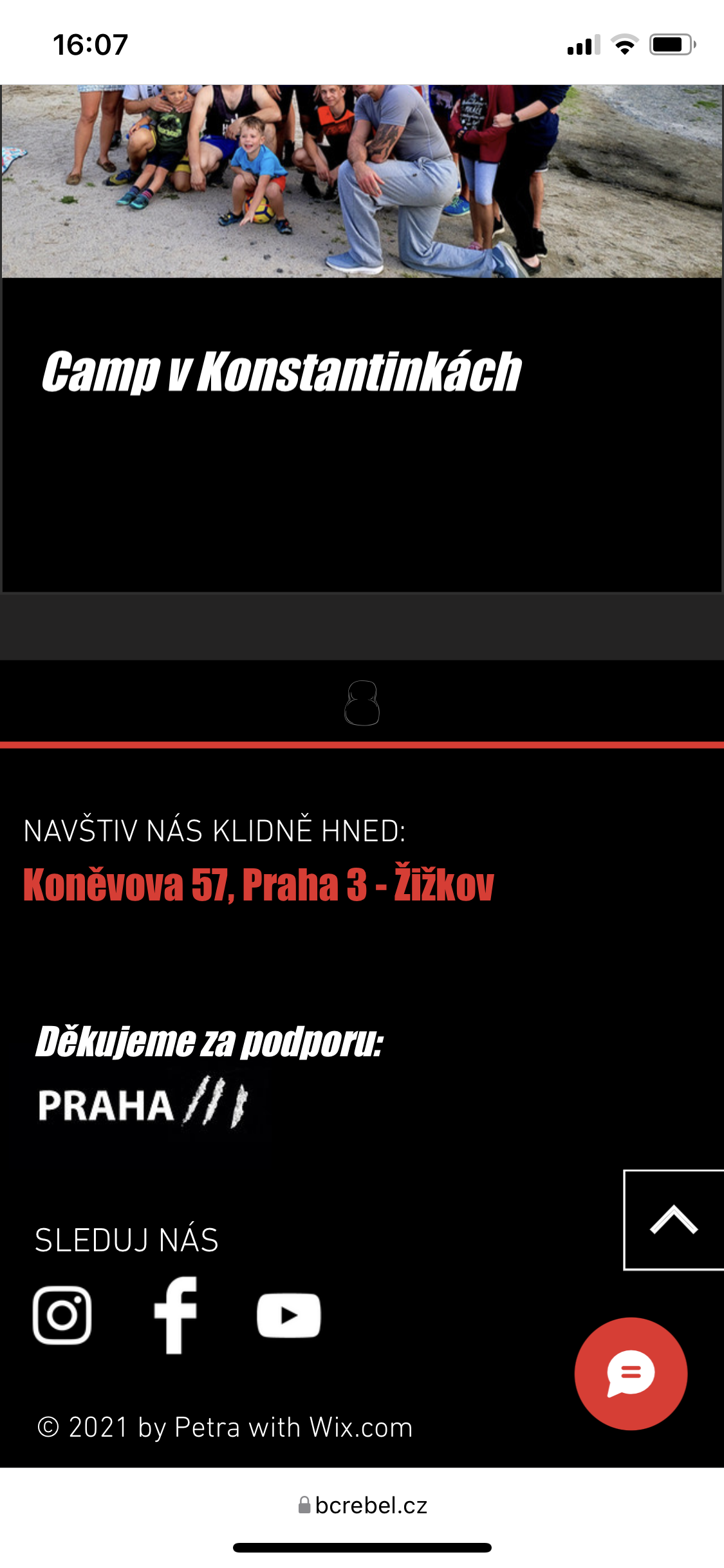
Task: Open the YouTube channel
Action: click(x=289, y=1315)
